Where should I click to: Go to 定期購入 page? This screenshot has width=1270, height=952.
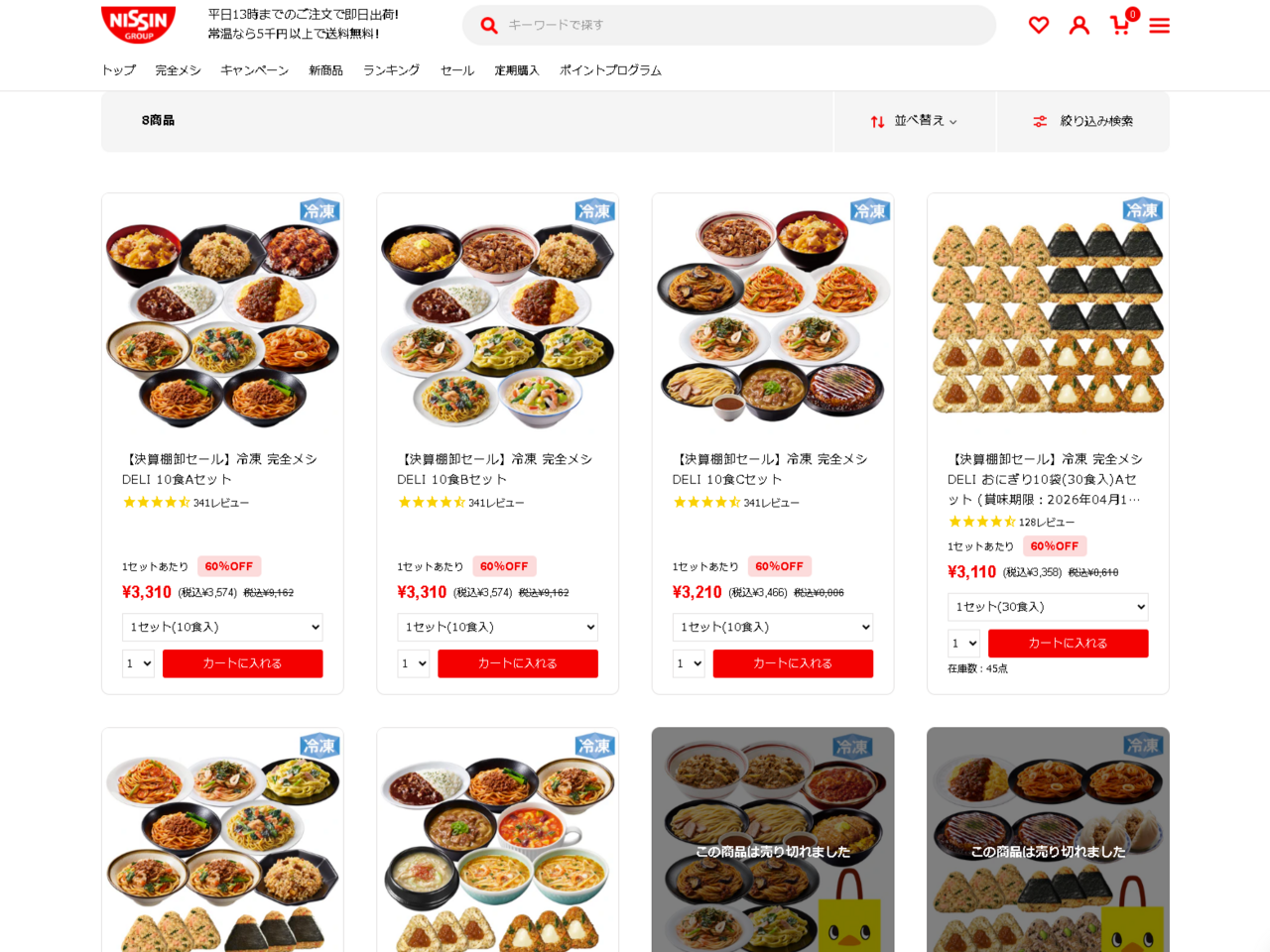[x=516, y=70]
